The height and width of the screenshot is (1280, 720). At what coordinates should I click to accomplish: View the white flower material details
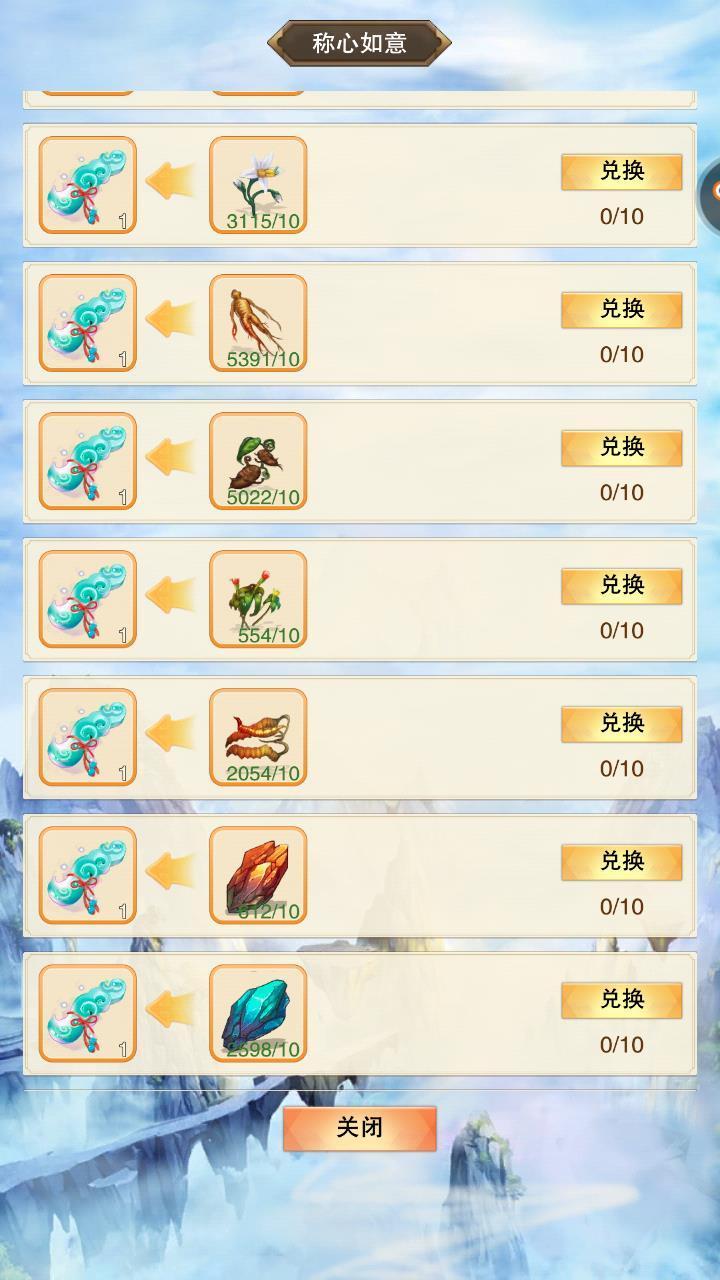(x=258, y=185)
